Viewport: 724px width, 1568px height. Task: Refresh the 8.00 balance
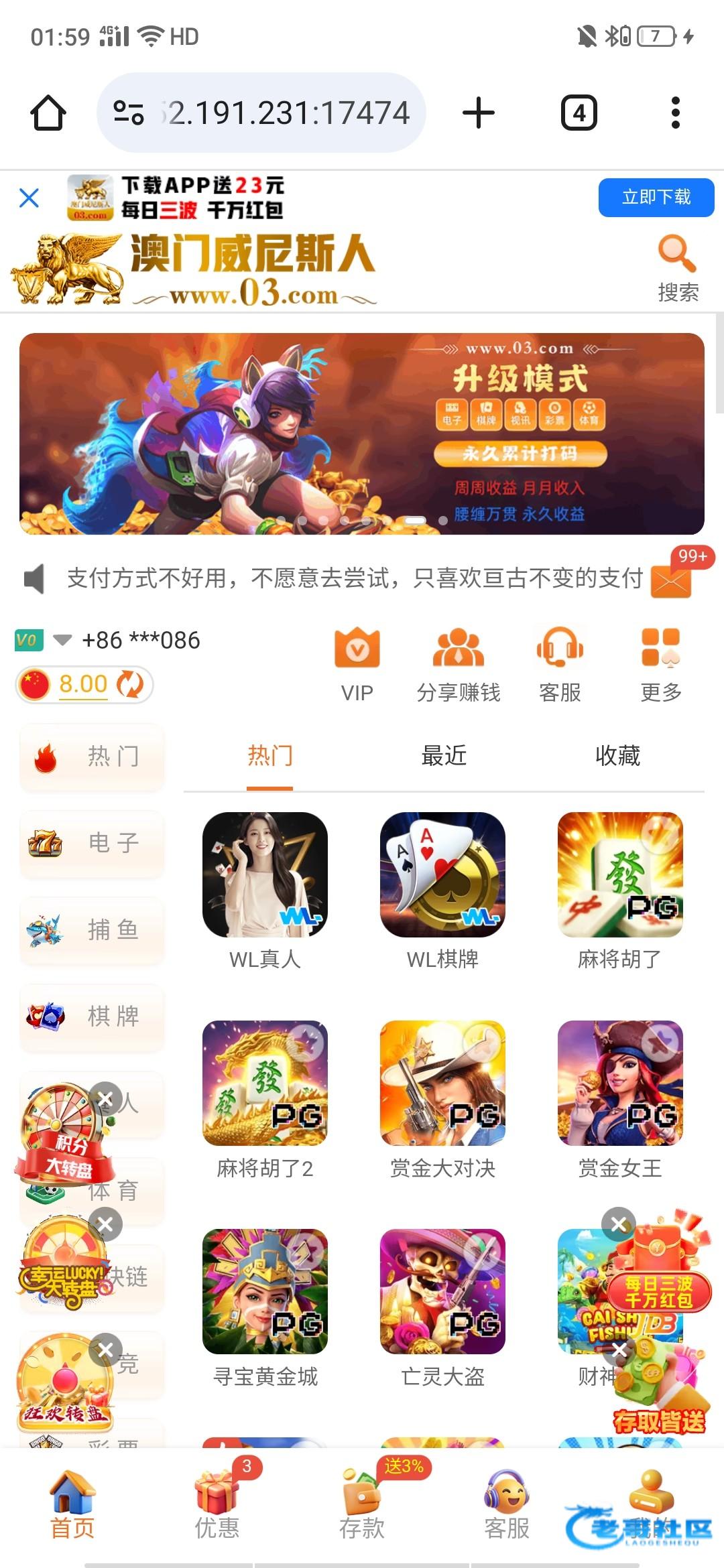(130, 685)
